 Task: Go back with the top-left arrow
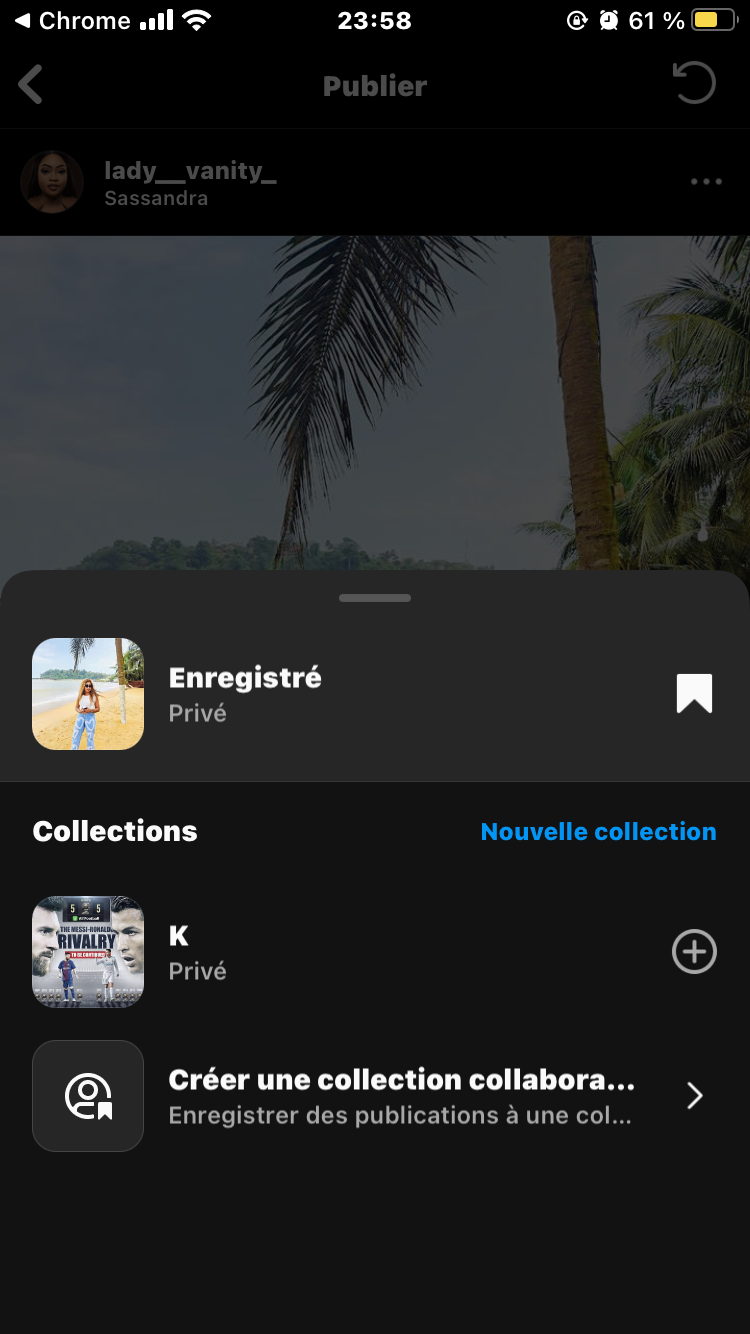pyautogui.click(x=31, y=85)
